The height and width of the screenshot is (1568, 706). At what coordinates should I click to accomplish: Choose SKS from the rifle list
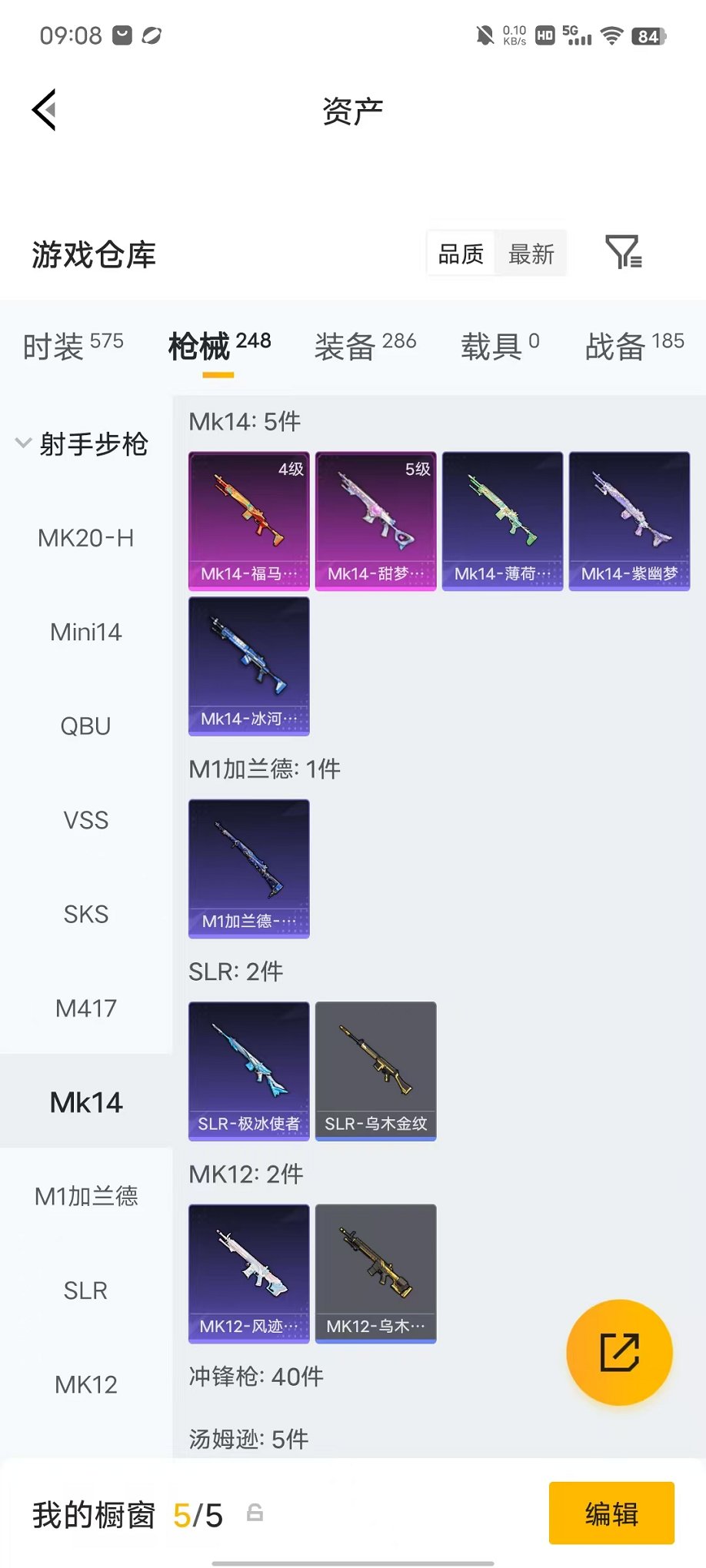(x=86, y=914)
